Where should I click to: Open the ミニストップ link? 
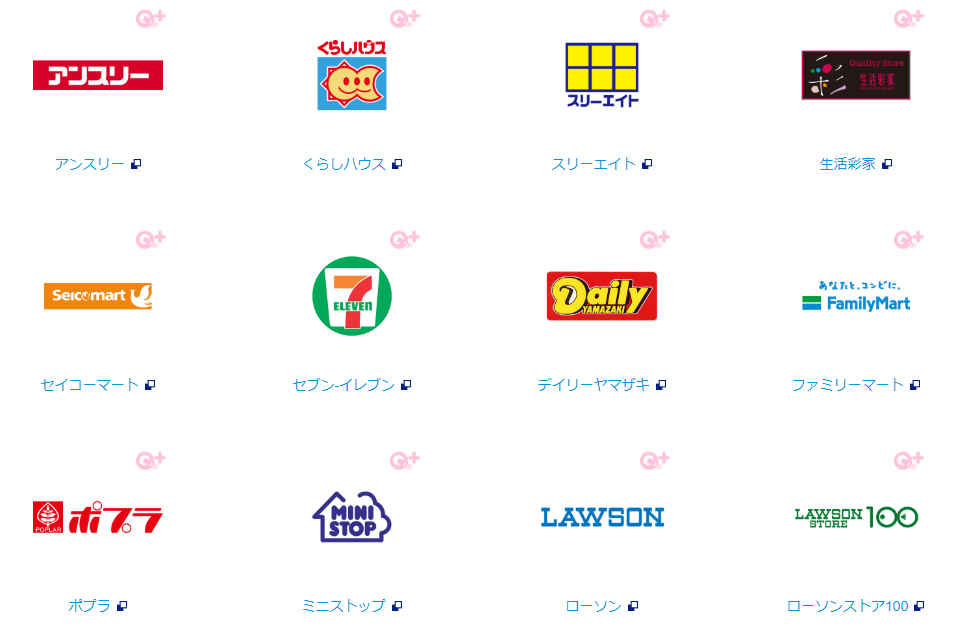[x=343, y=606]
